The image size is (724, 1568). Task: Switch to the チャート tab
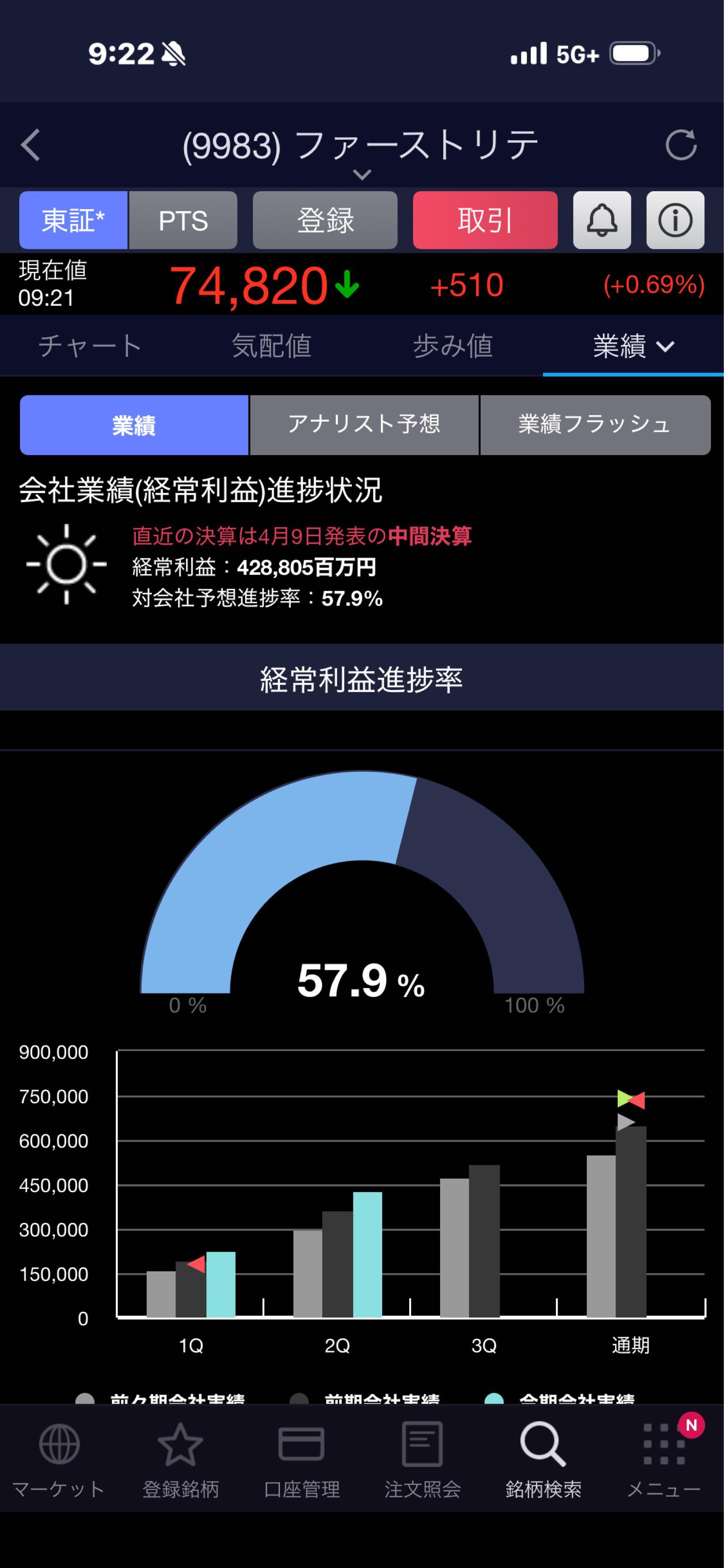[90, 346]
